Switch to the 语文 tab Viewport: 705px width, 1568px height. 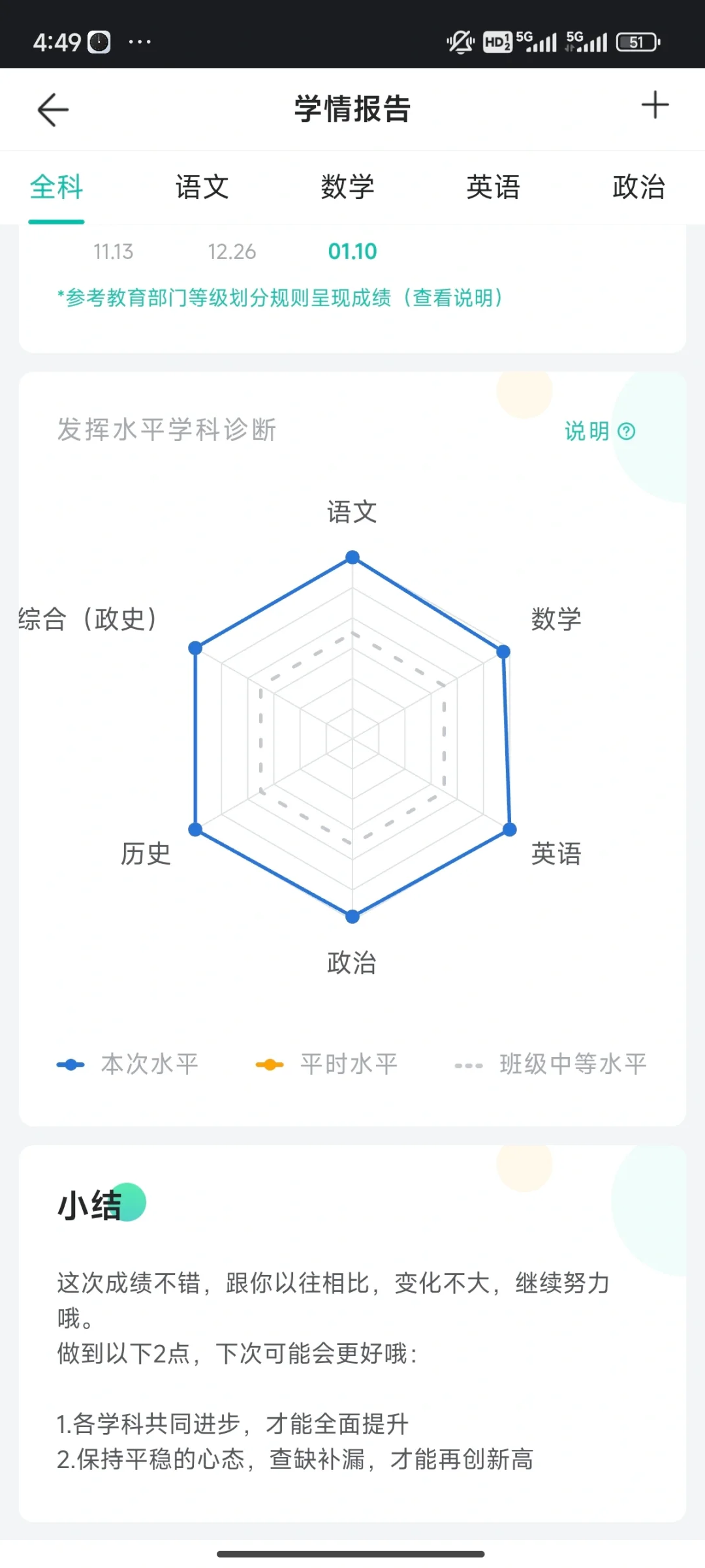[202, 187]
